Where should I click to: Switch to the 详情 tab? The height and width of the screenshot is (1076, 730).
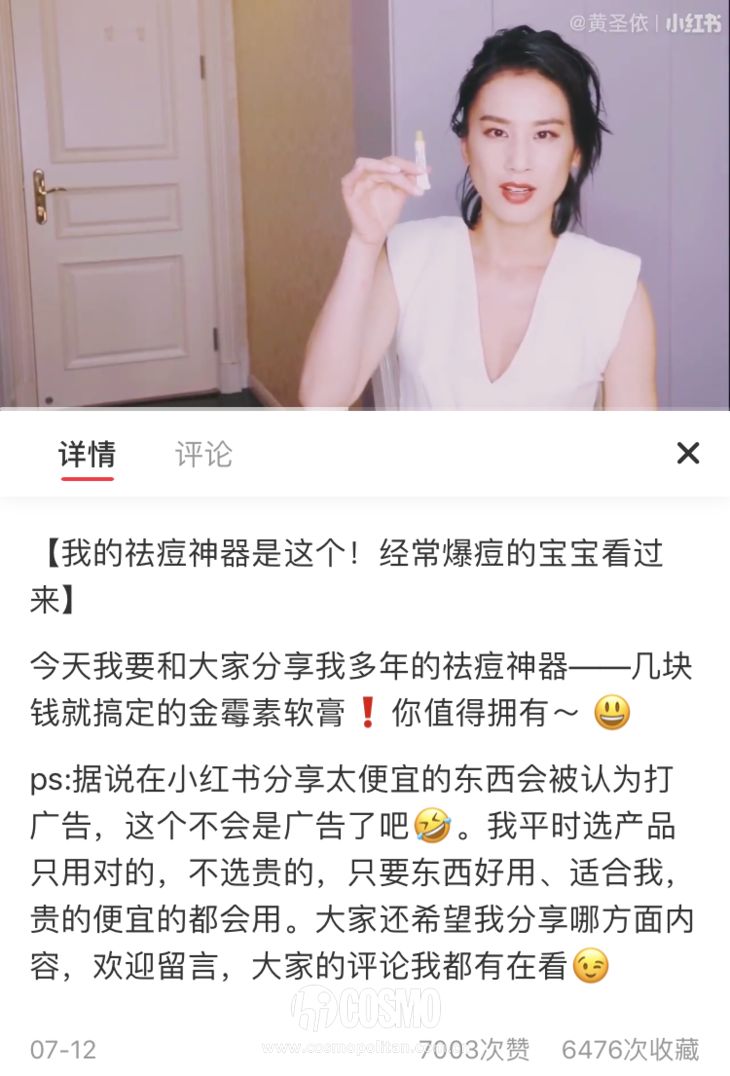point(89,454)
